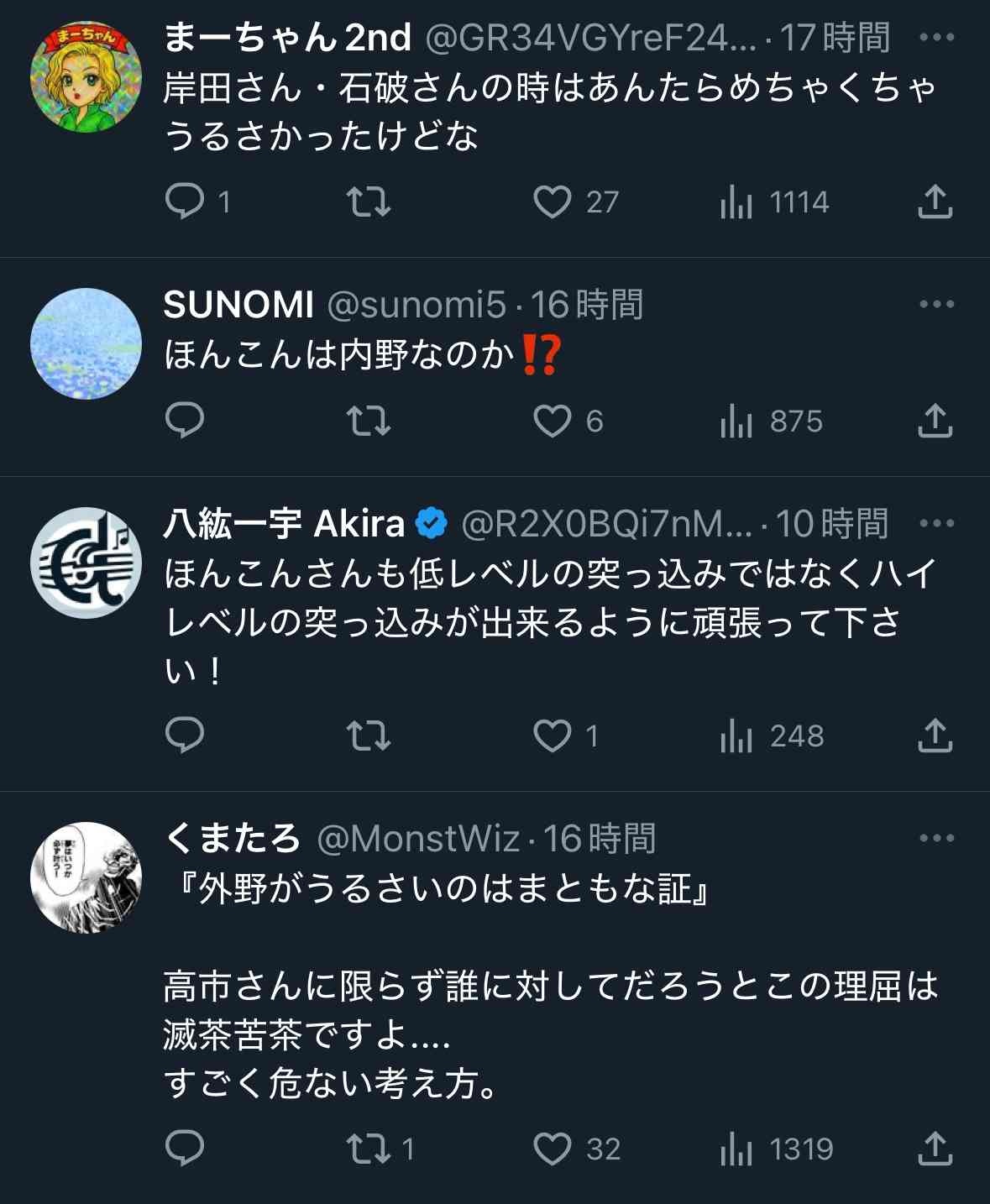Reply to くまたろ's post
The image size is (990, 1204).
[x=185, y=1149]
